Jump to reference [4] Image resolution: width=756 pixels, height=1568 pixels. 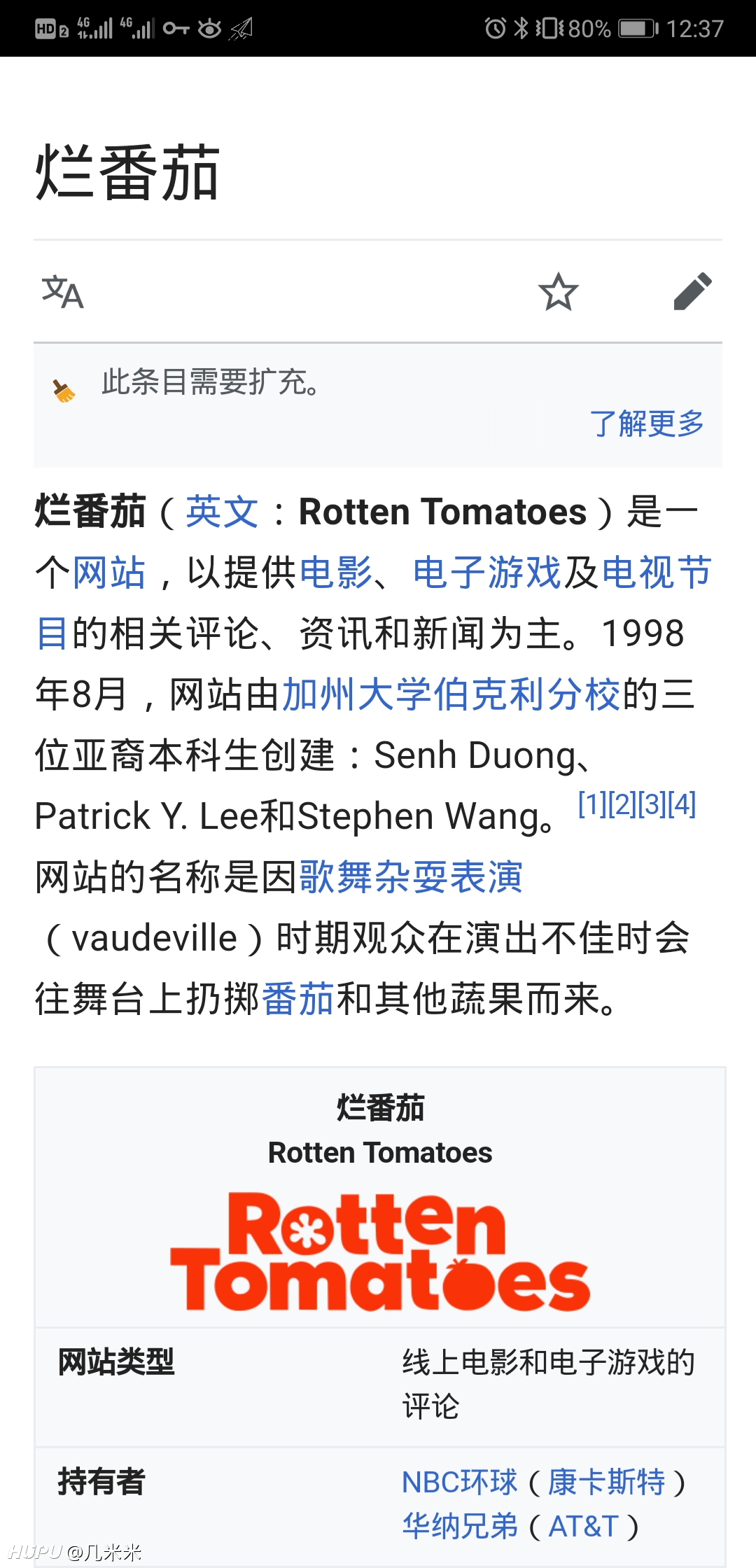pos(682,804)
